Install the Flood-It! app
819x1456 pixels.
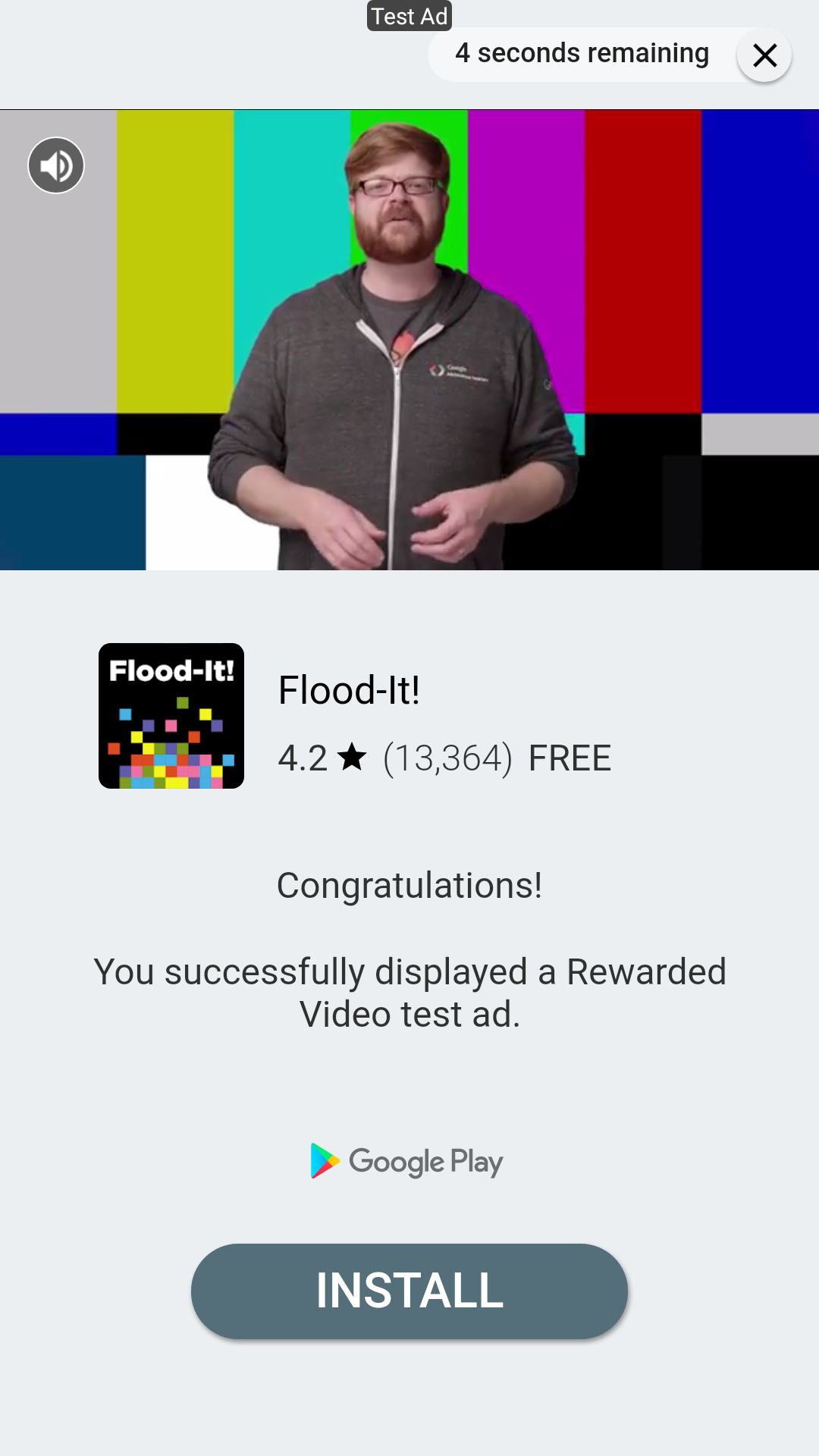(x=409, y=1291)
